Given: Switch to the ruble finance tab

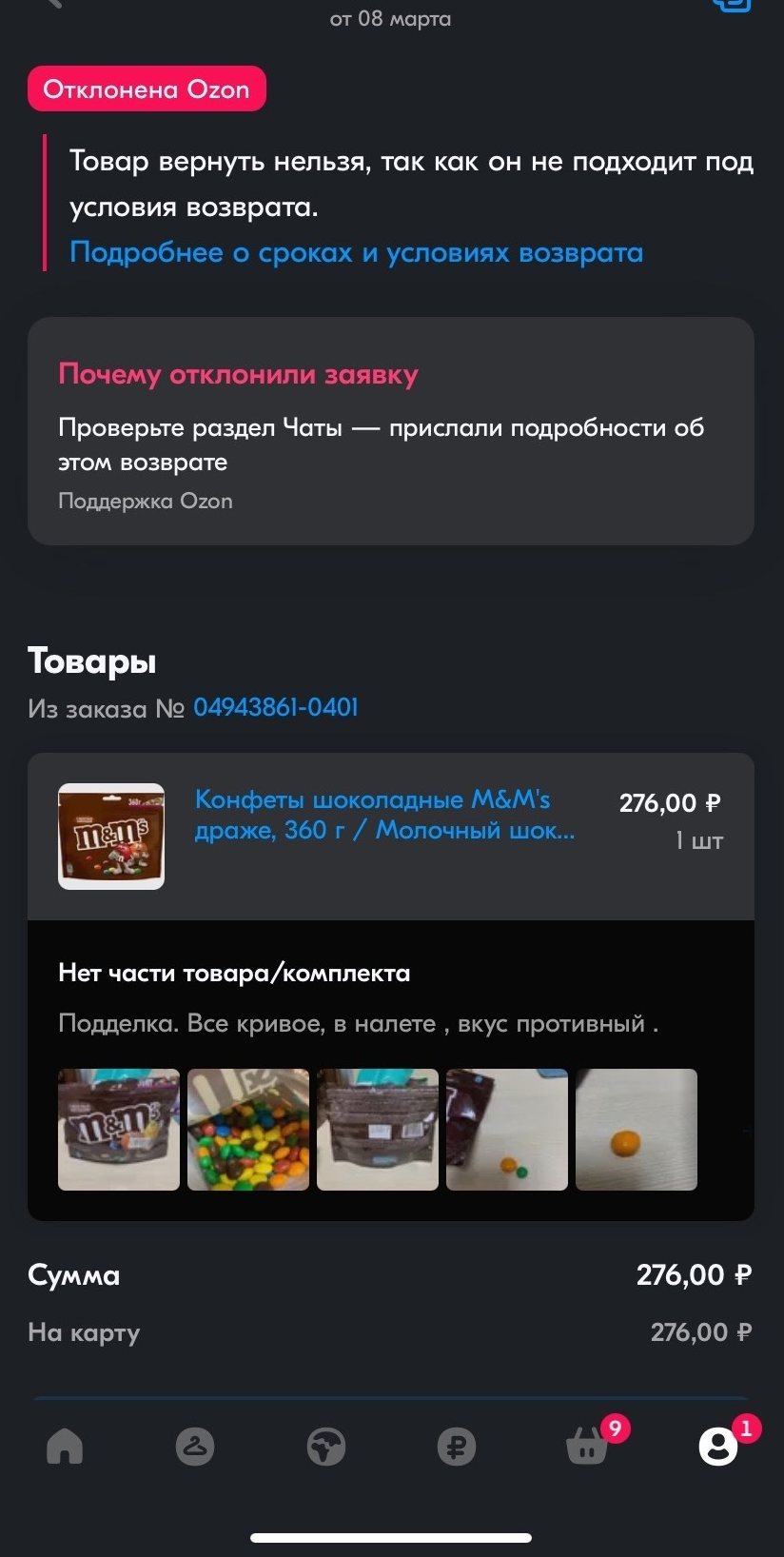Looking at the screenshot, I should coord(456,1447).
